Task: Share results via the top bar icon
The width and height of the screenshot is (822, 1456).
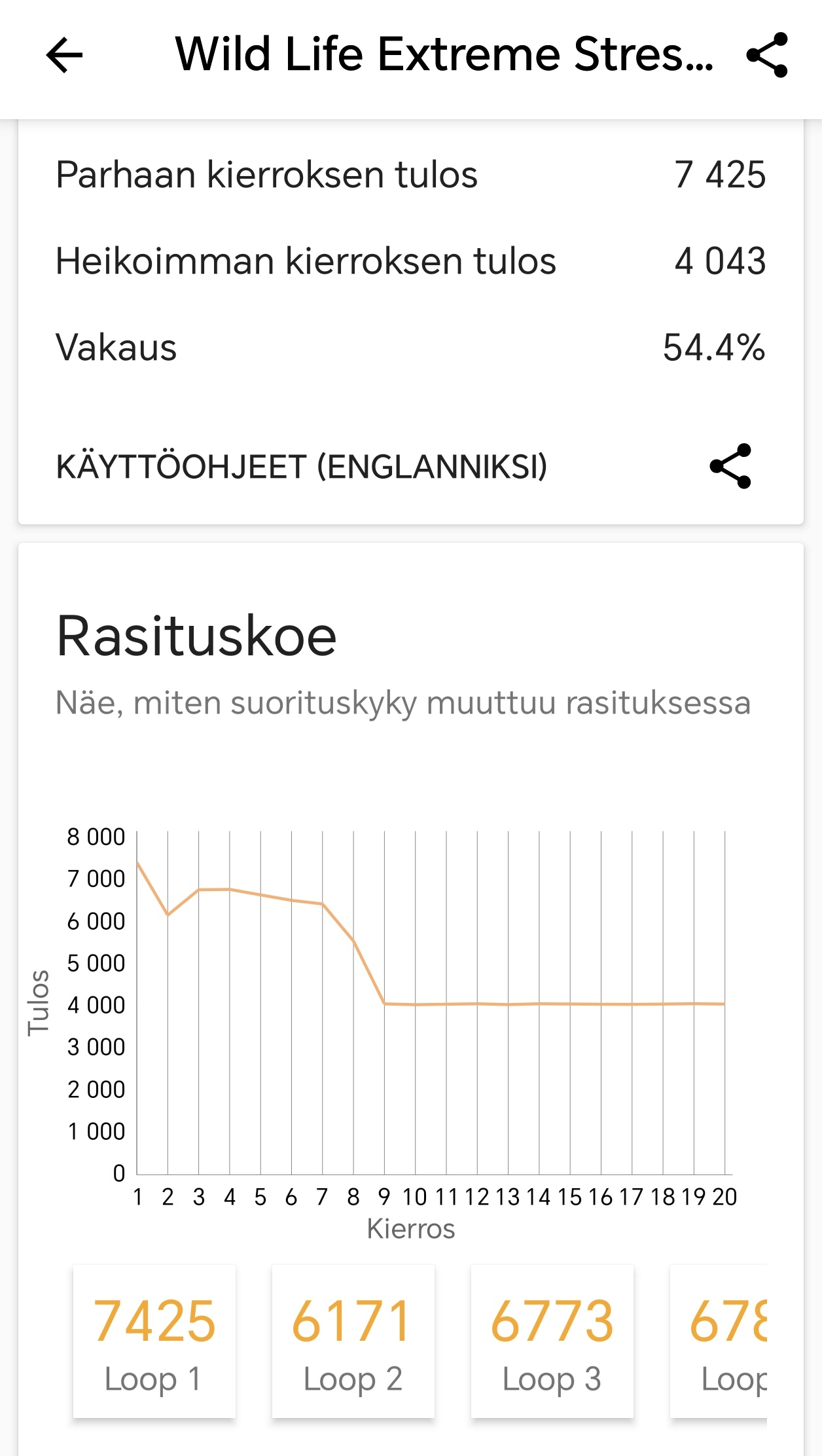Action: [767, 55]
